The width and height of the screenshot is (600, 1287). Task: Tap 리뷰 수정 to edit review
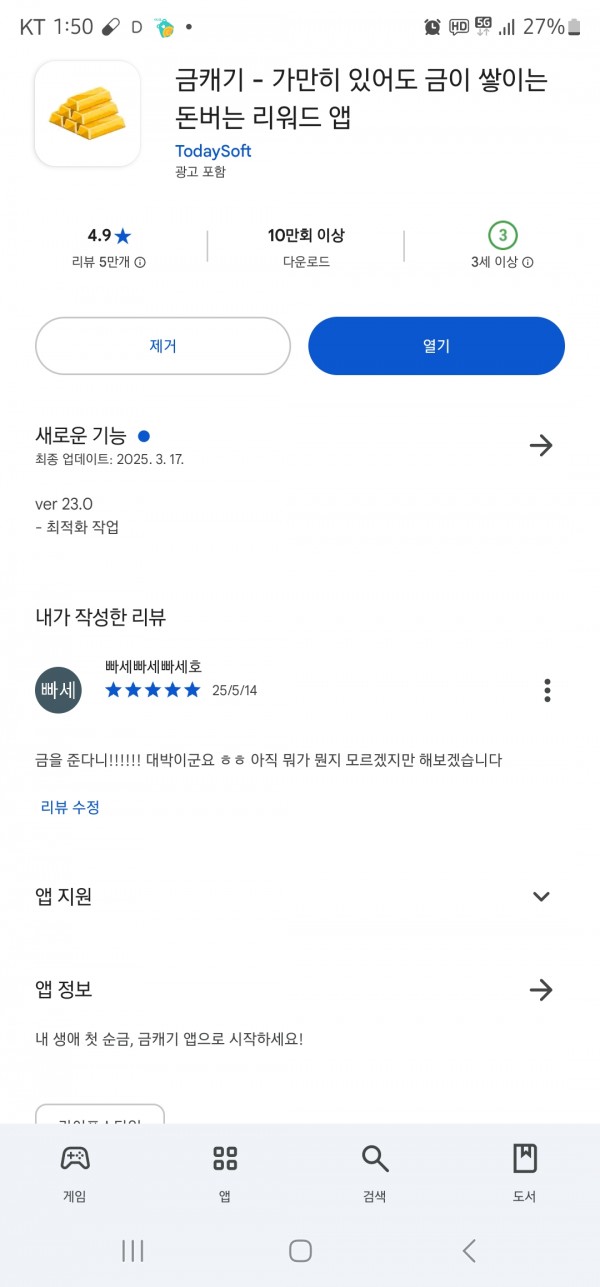pyautogui.click(x=70, y=807)
